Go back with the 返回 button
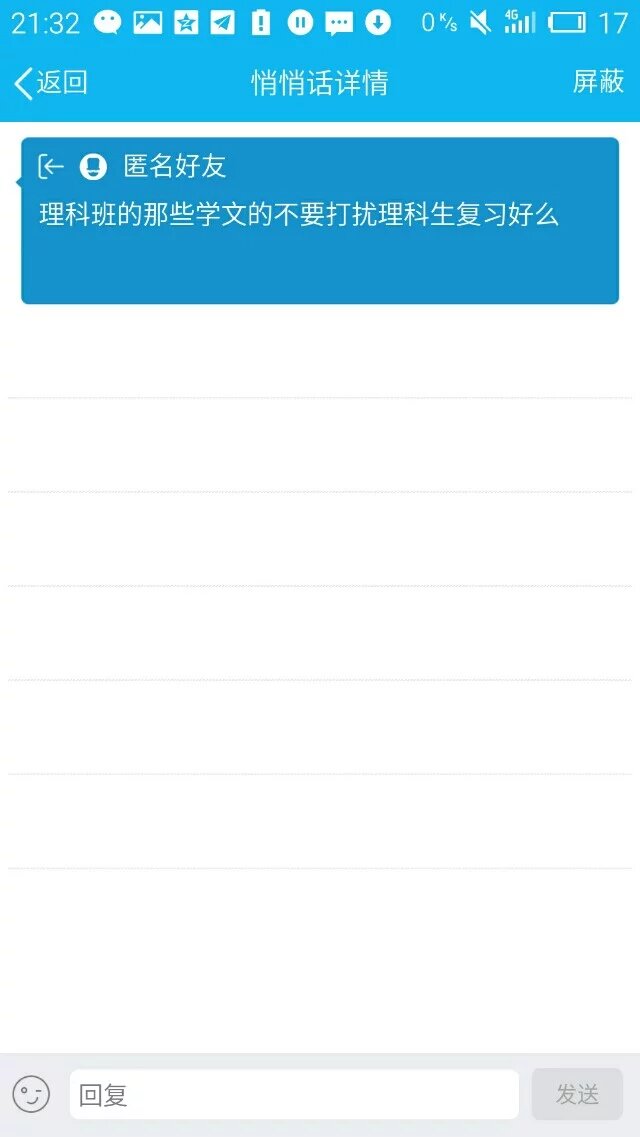The height and width of the screenshot is (1137, 640). (51, 83)
